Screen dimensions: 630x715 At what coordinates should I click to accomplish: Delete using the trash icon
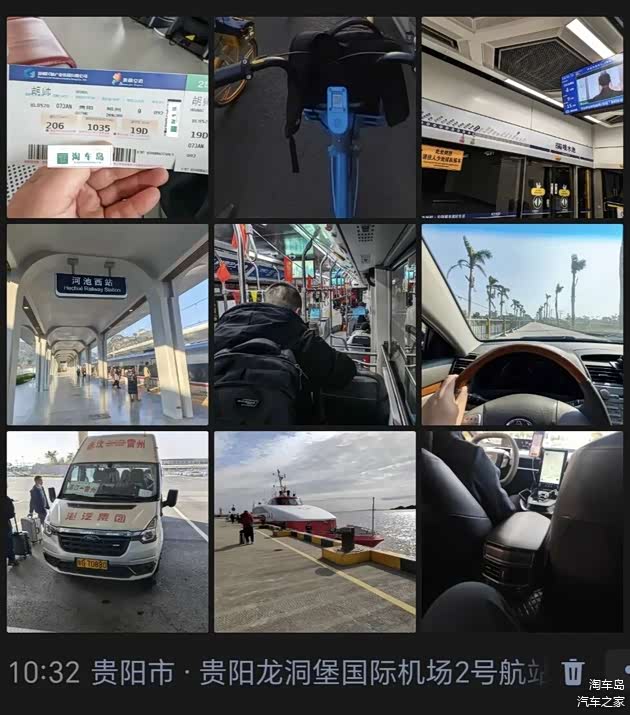tap(573, 671)
